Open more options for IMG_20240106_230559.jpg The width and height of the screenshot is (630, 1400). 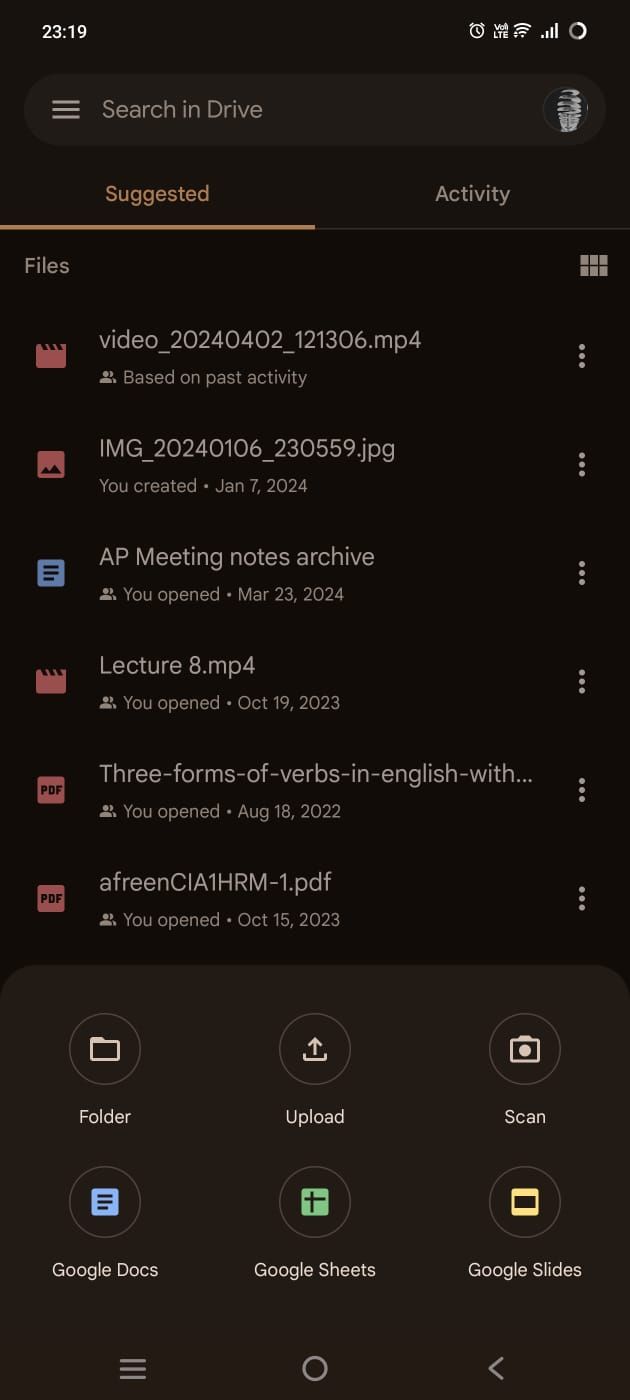(582, 464)
